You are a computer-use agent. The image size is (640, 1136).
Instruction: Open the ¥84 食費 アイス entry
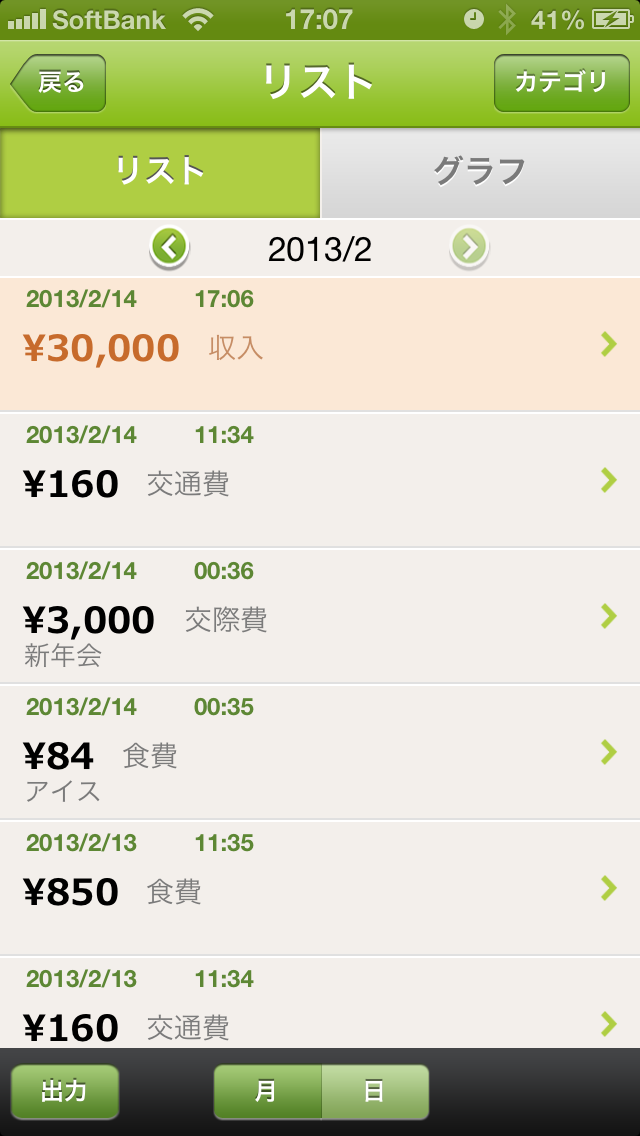(x=320, y=752)
